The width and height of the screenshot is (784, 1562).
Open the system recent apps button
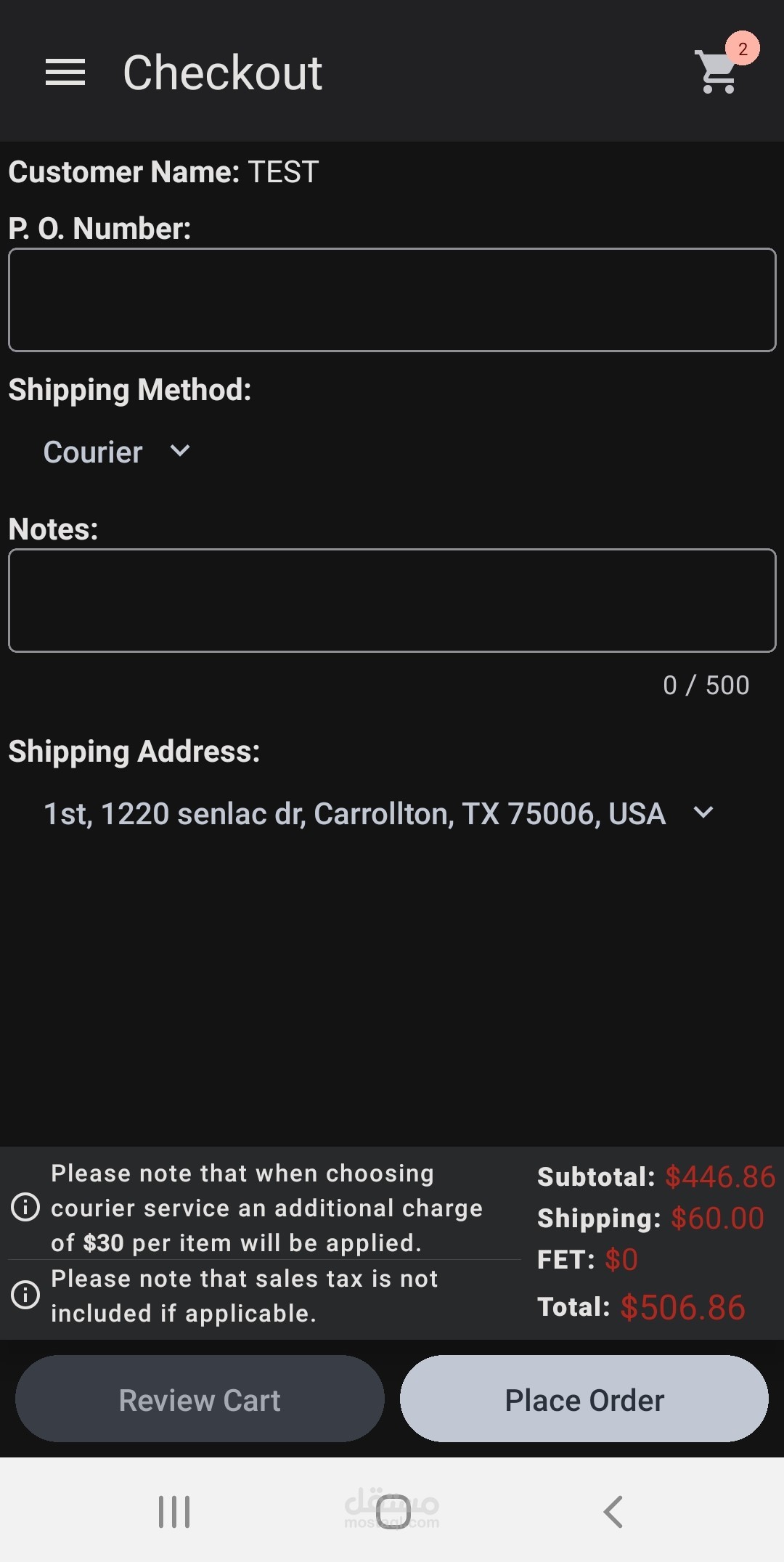pos(174,1512)
